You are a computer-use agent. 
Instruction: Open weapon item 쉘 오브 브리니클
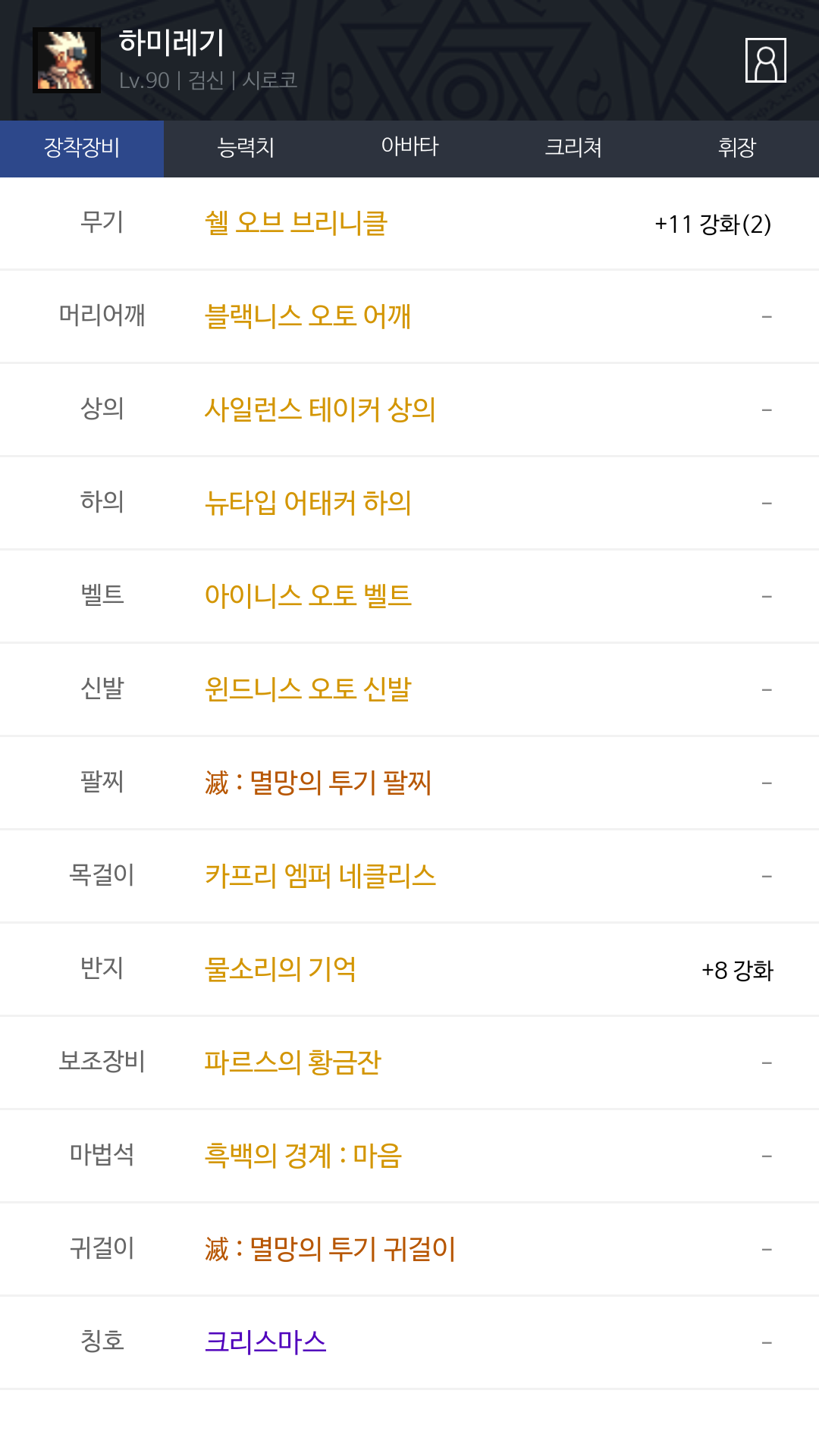(x=297, y=223)
